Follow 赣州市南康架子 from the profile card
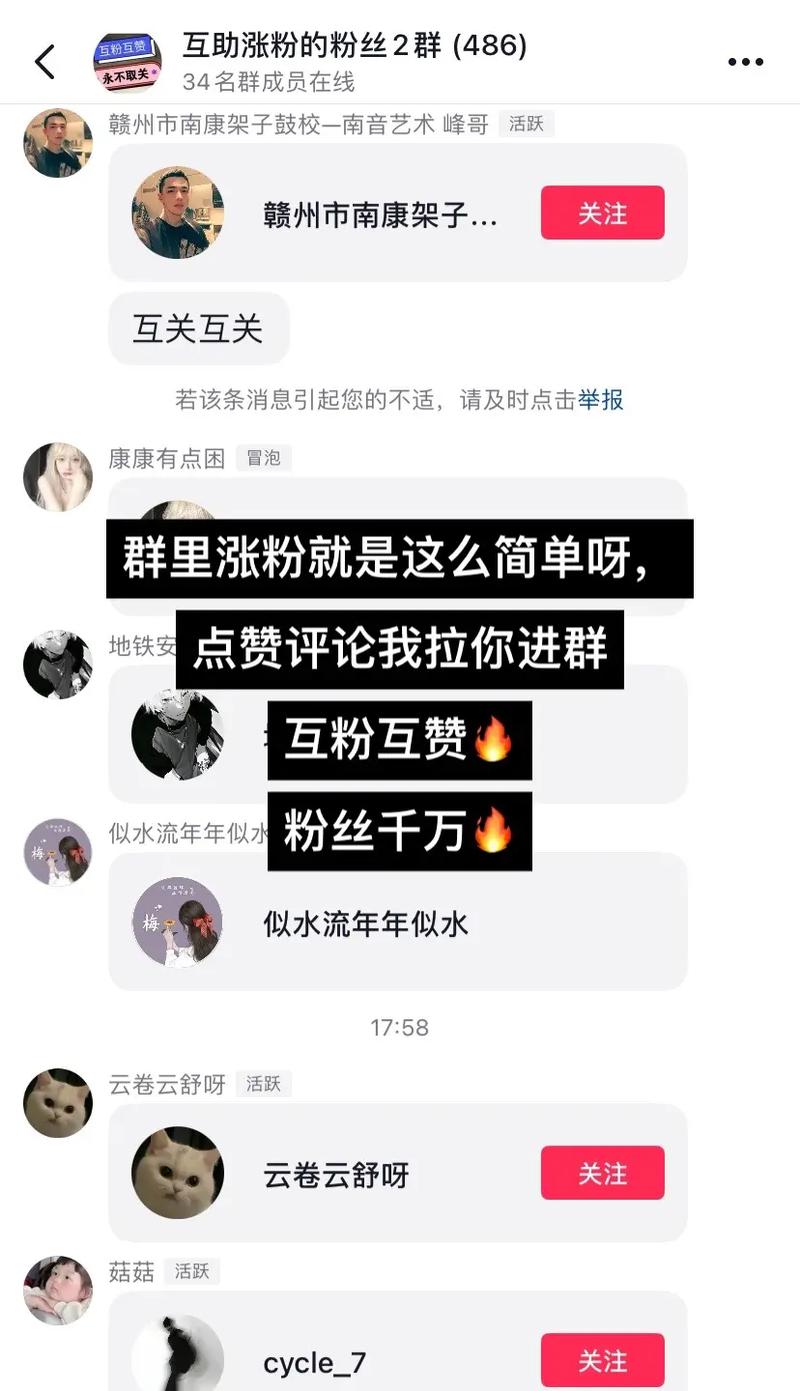Image resolution: width=800 pixels, height=1391 pixels. click(x=602, y=213)
